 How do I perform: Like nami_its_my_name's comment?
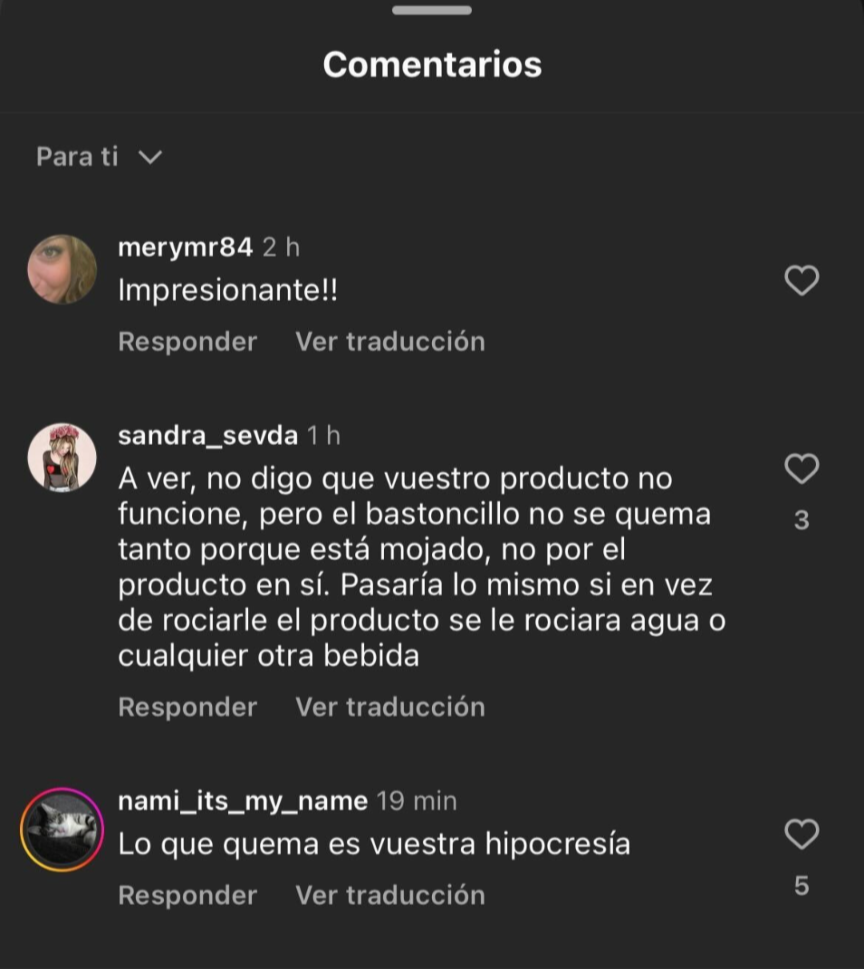(x=801, y=833)
